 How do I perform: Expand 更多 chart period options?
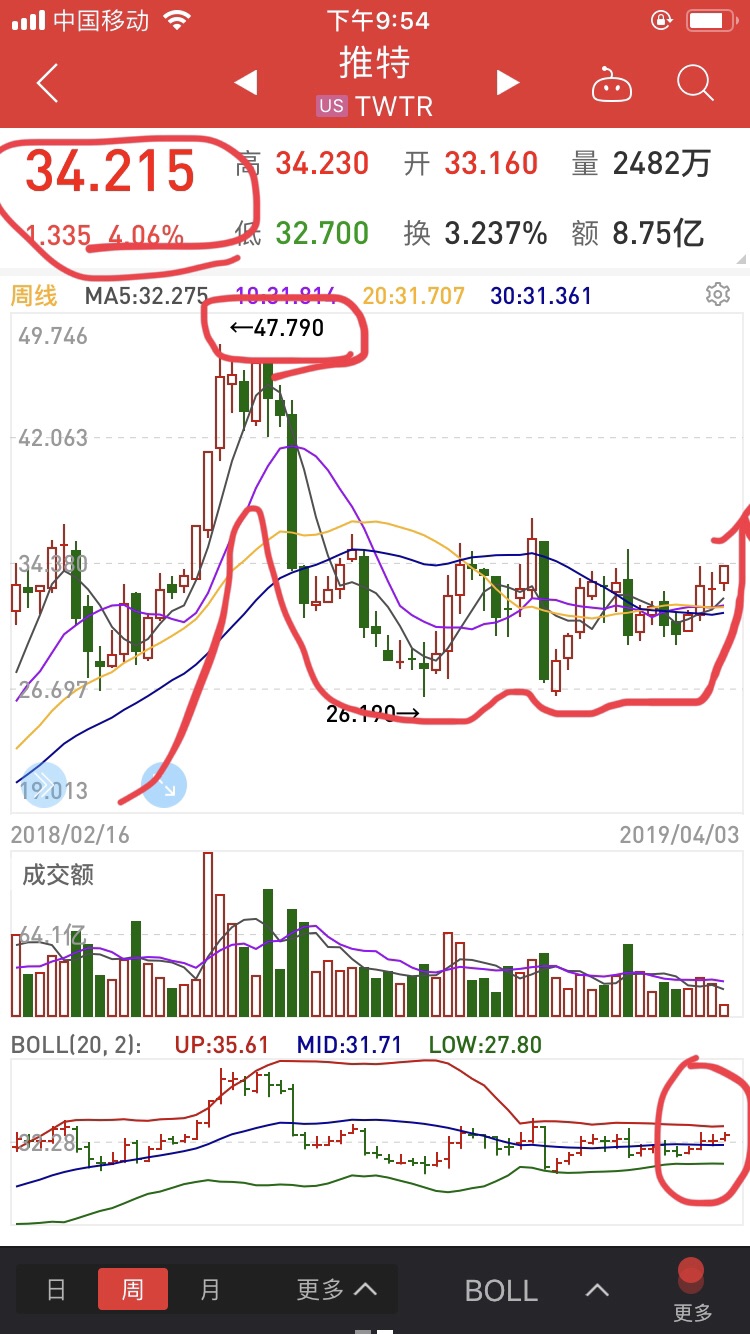[x=337, y=1289]
